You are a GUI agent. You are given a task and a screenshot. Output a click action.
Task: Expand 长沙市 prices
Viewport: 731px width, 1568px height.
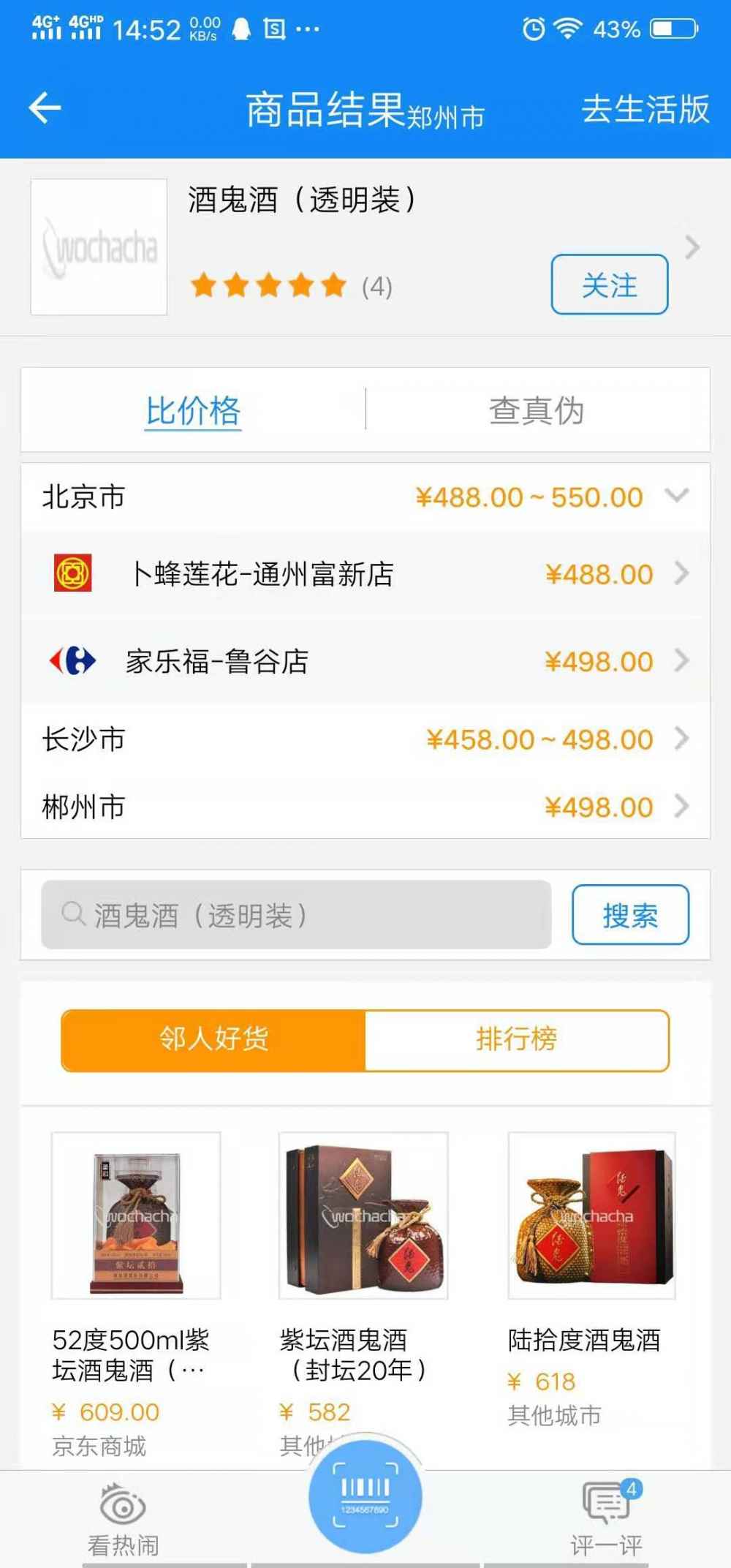tap(365, 739)
